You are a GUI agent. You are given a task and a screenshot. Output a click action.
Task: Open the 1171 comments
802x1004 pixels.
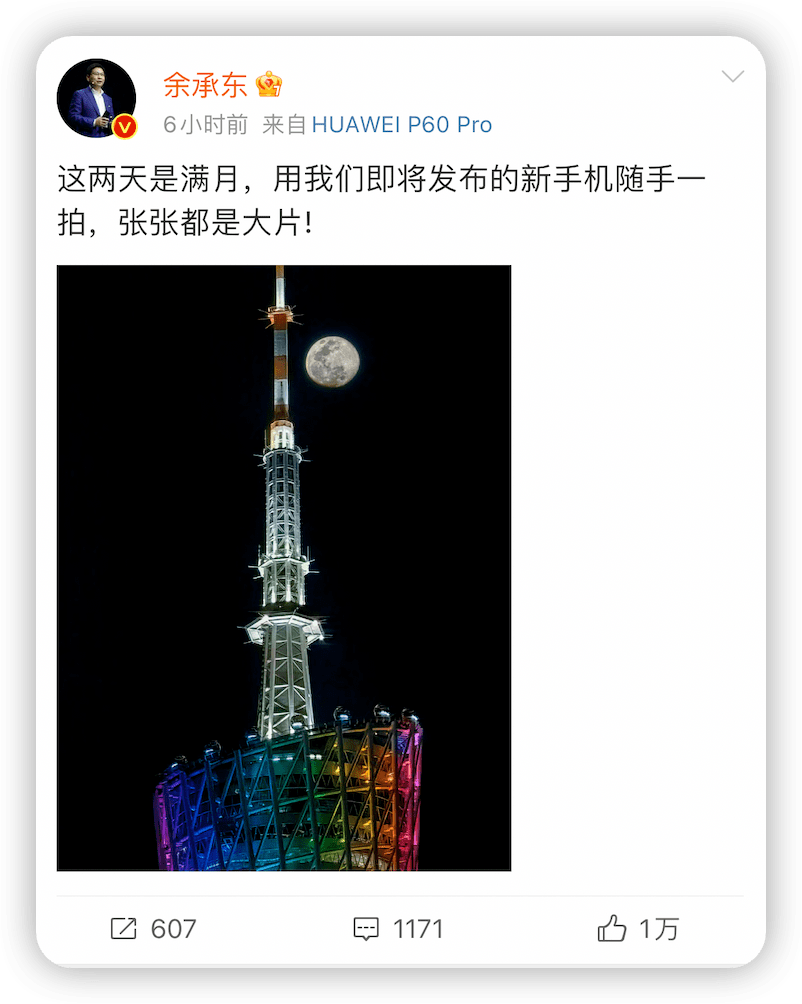coord(398,929)
